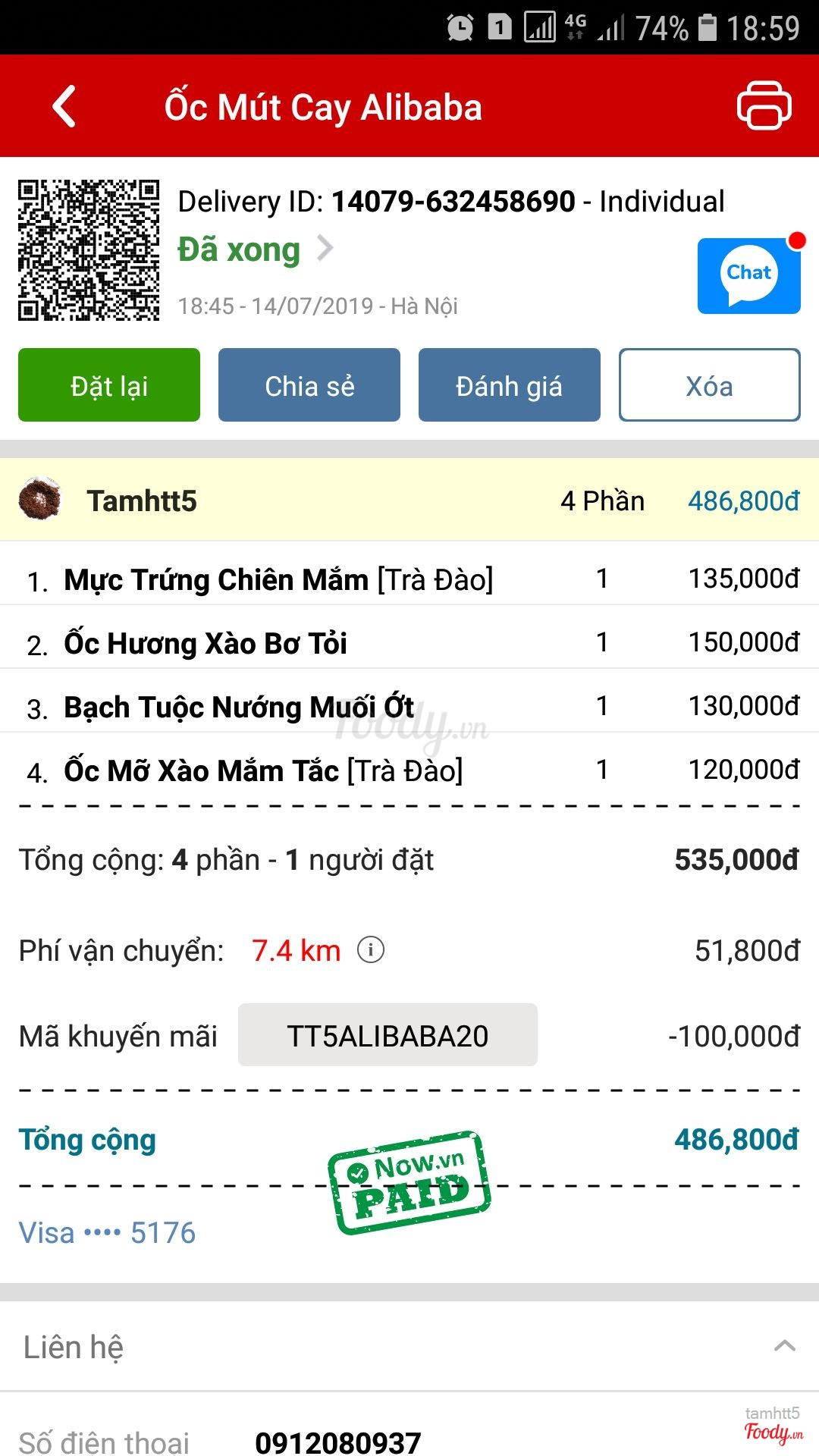Delete the order using Xóa
Image resolution: width=819 pixels, height=1456 pixels.
709,385
